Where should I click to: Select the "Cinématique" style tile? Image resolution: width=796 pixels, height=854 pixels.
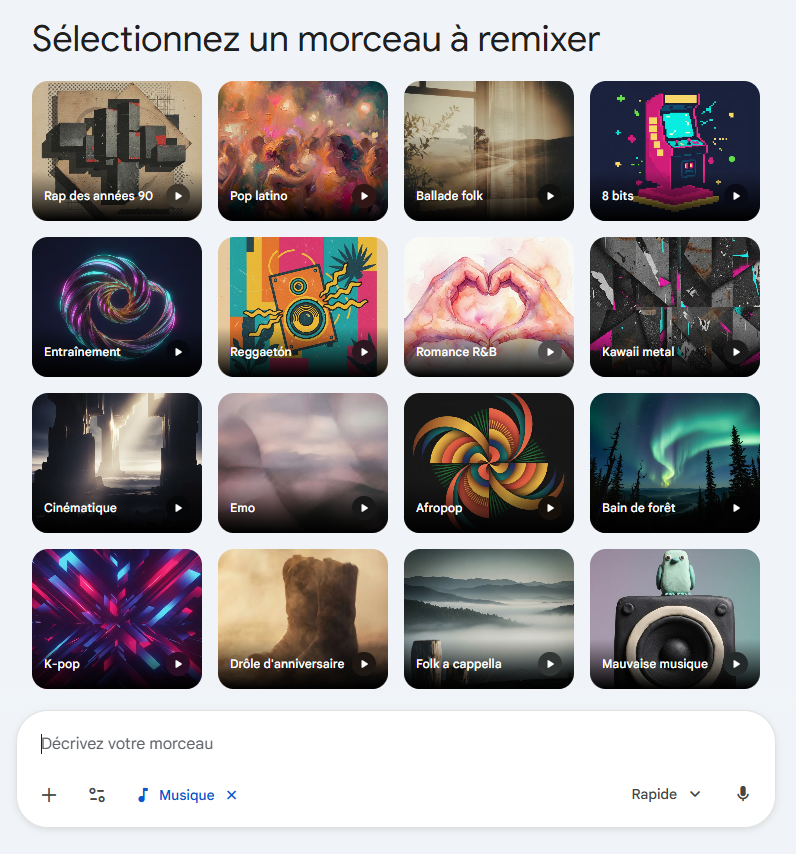(x=116, y=462)
